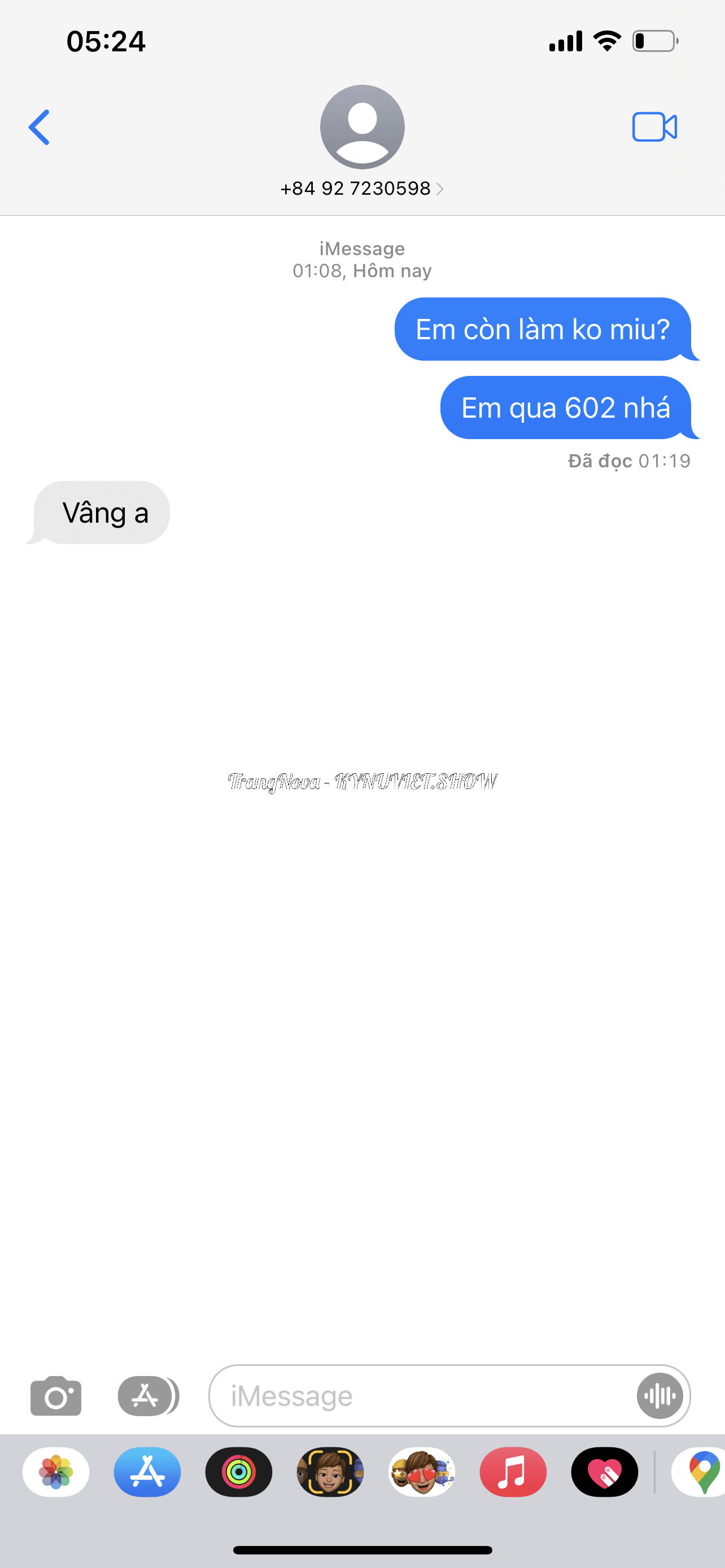Open the Digital Touch heart app

click(x=605, y=1473)
